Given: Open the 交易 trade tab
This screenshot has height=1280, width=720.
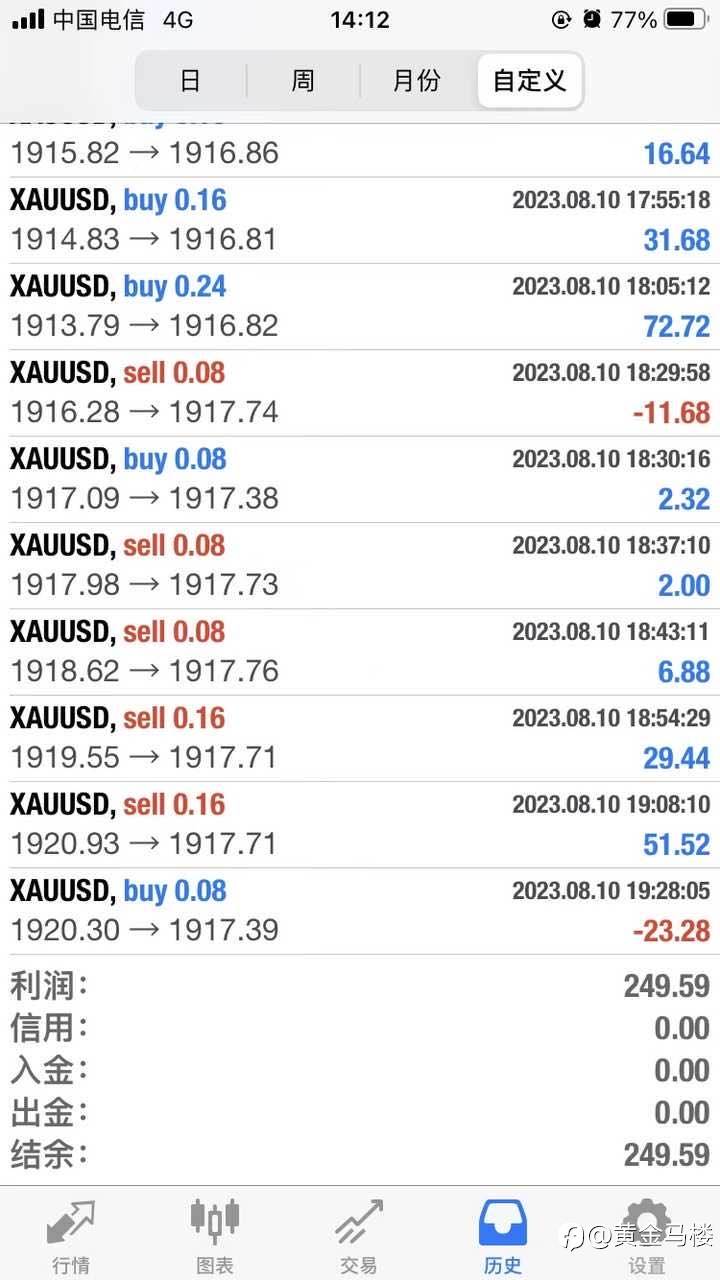Looking at the screenshot, I should click(359, 1236).
